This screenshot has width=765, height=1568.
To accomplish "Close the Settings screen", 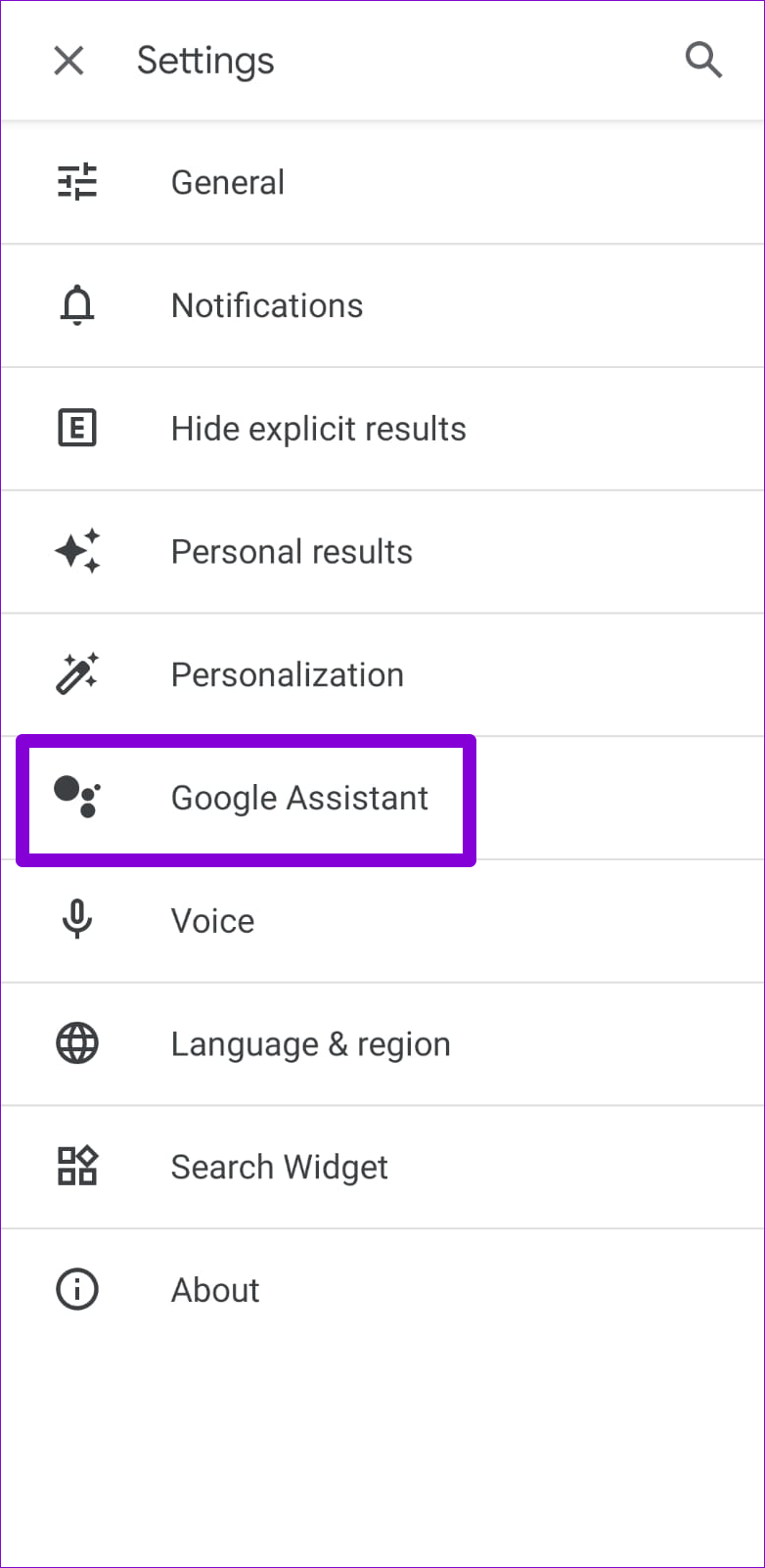I will click(68, 61).
